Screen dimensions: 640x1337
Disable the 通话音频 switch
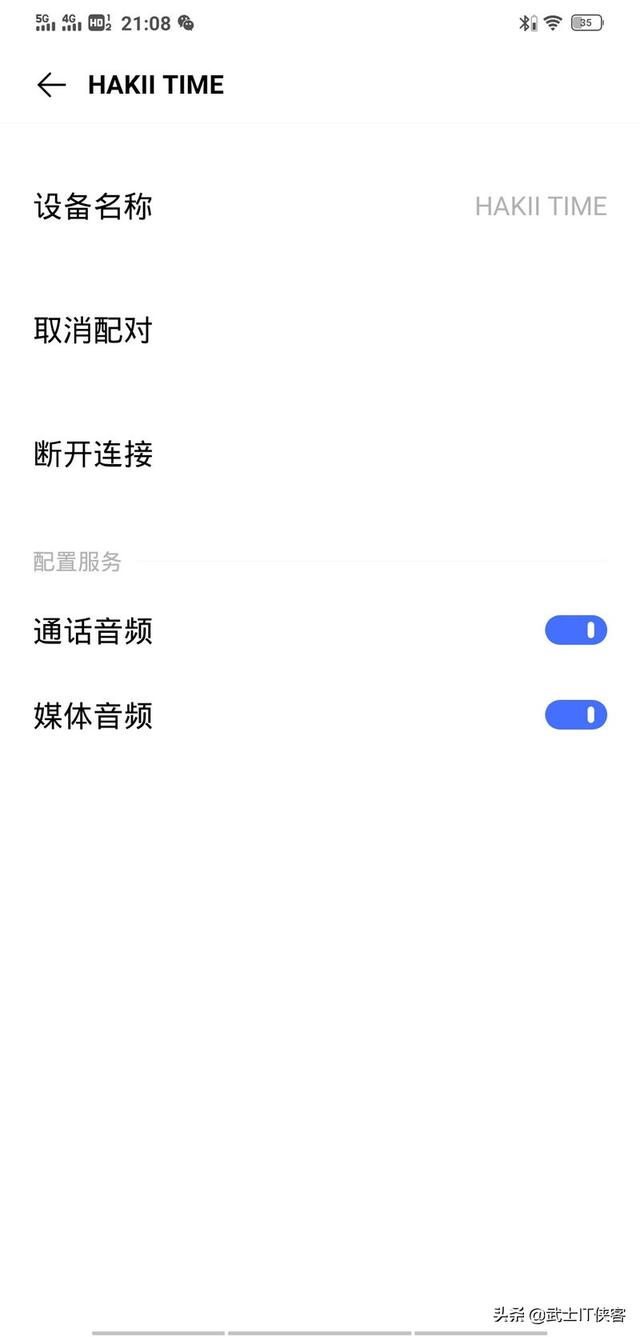575,630
